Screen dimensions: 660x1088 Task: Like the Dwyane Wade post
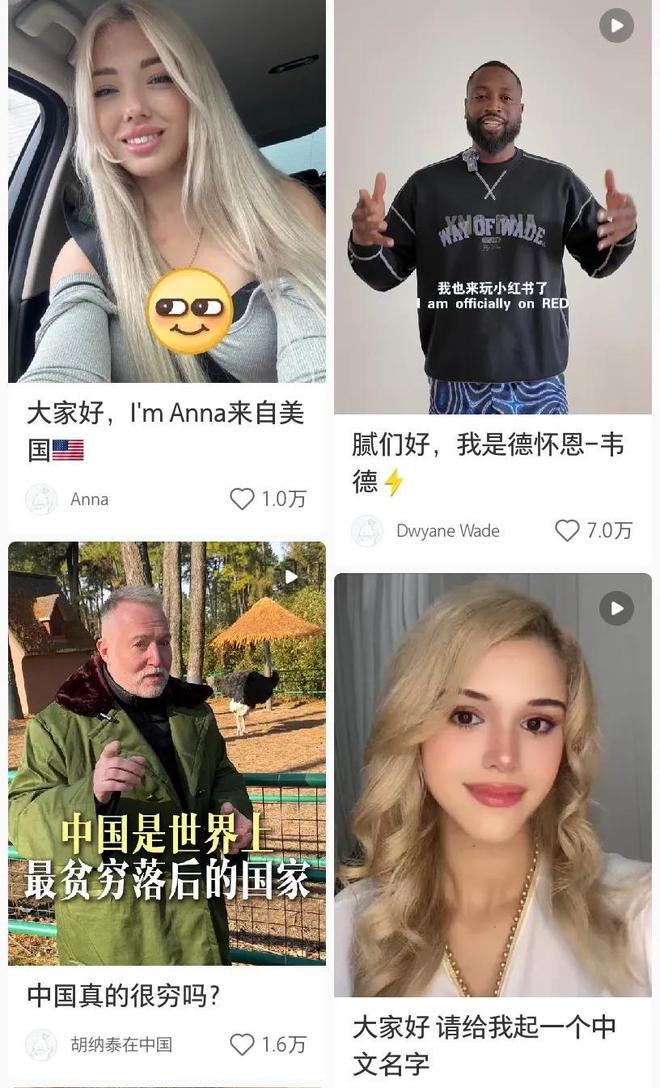tap(568, 531)
